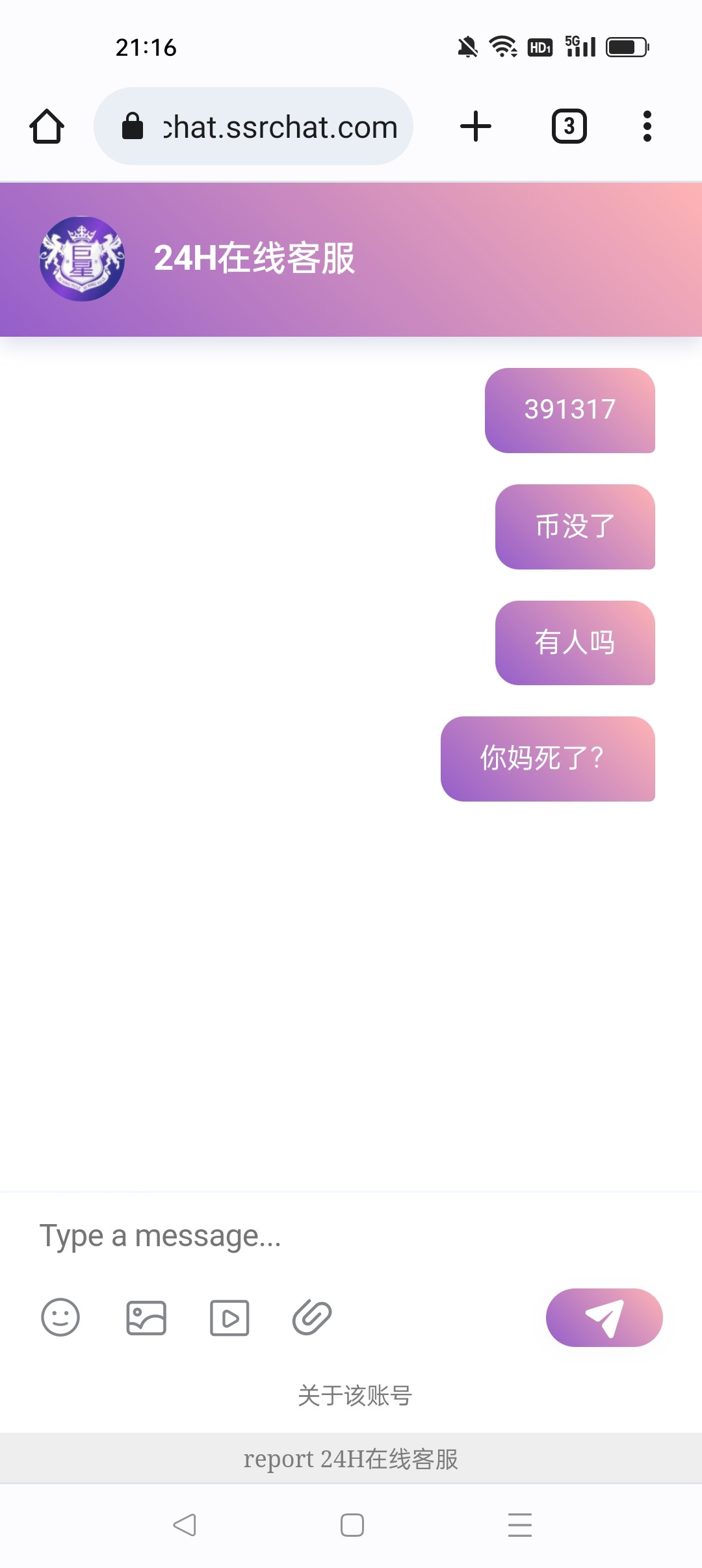The image size is (702, 1568).
Task: Open recent apps from the navigation bar
Action: pos(520,1524)
